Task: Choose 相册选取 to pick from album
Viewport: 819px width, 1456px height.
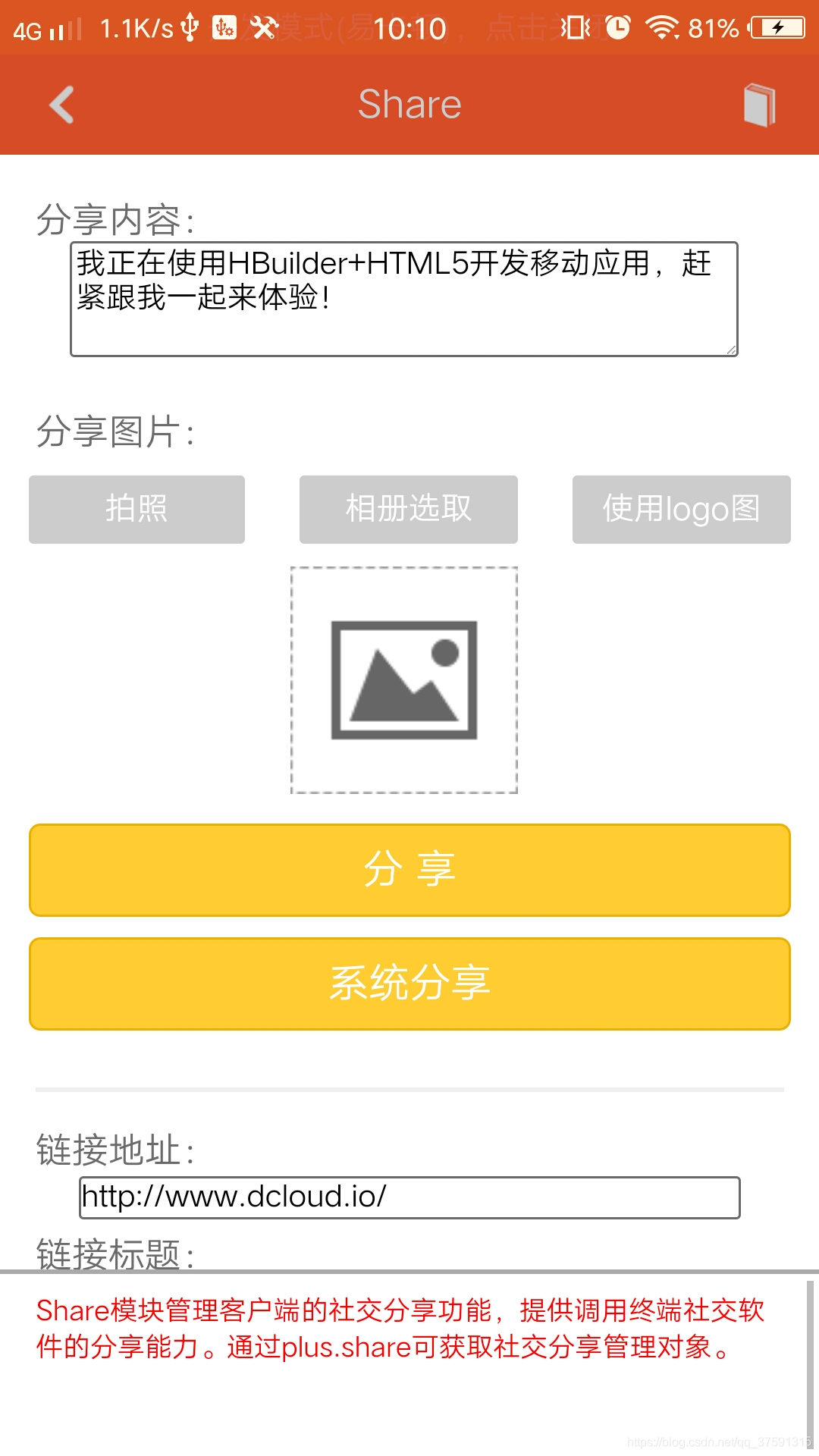Action: tap(409, 510)
